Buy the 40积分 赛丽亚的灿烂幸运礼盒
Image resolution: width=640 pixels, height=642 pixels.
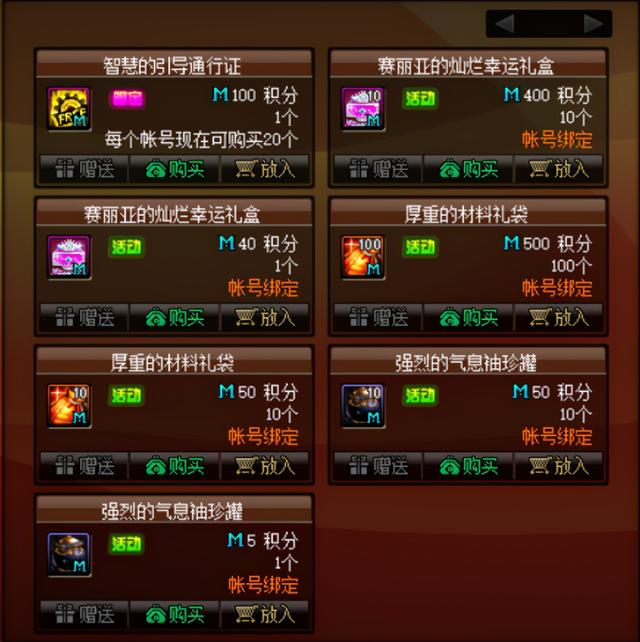click(x=173, y=317)
